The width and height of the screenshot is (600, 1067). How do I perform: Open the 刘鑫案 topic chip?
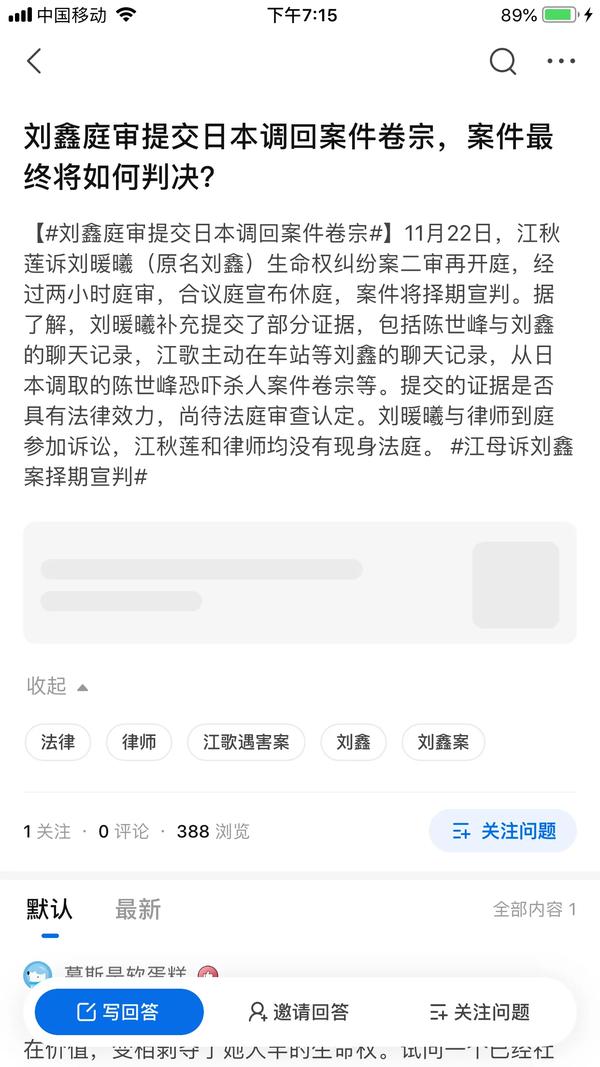(x=443, y=743)
